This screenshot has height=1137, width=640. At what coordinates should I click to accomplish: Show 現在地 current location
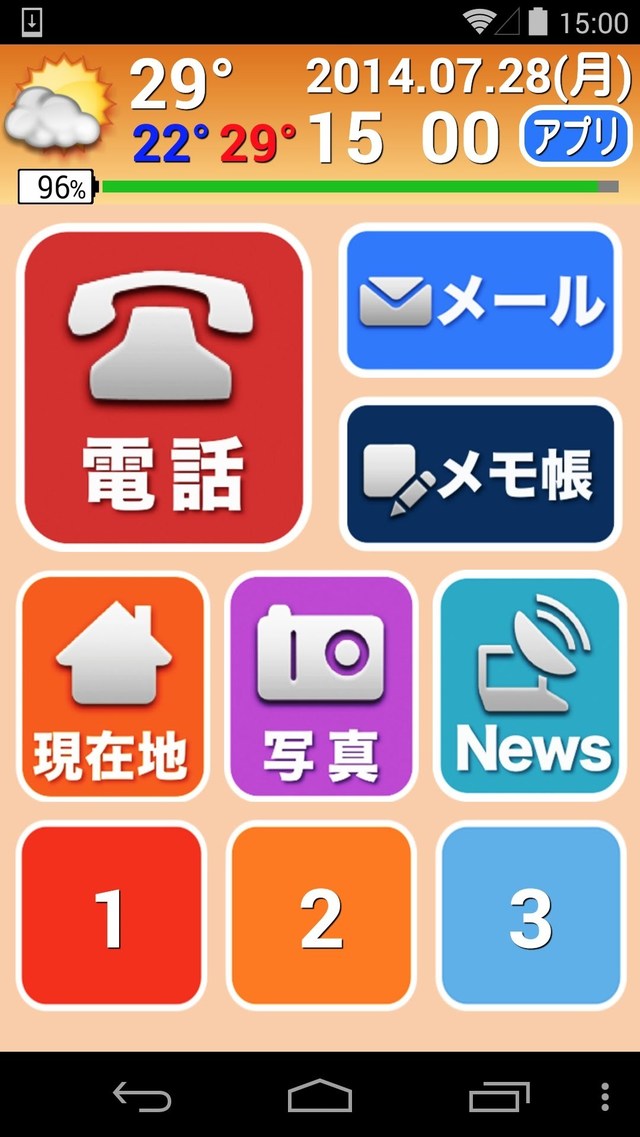click(x=112, y=686)
